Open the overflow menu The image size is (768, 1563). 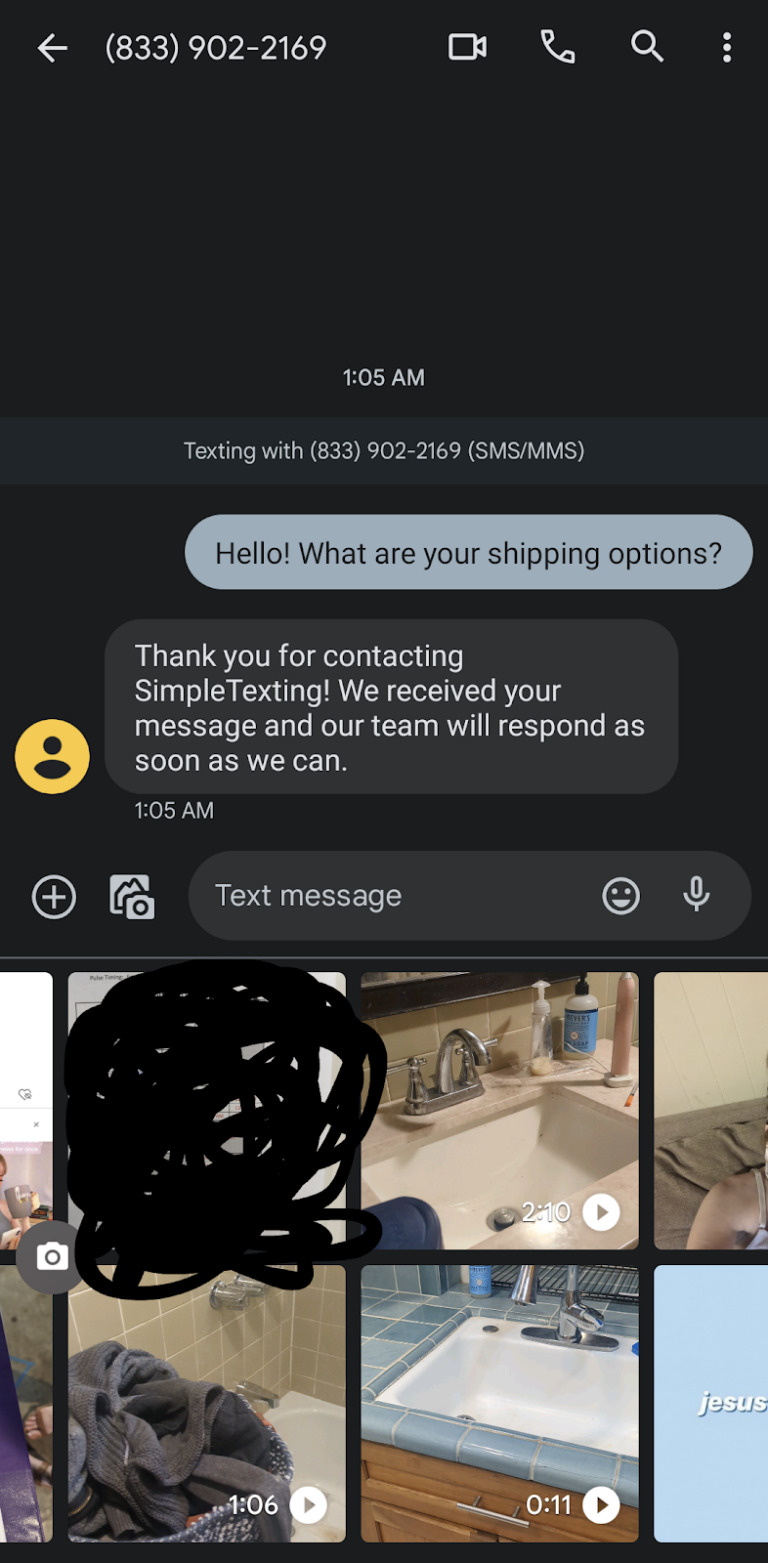tap(727, 47)
